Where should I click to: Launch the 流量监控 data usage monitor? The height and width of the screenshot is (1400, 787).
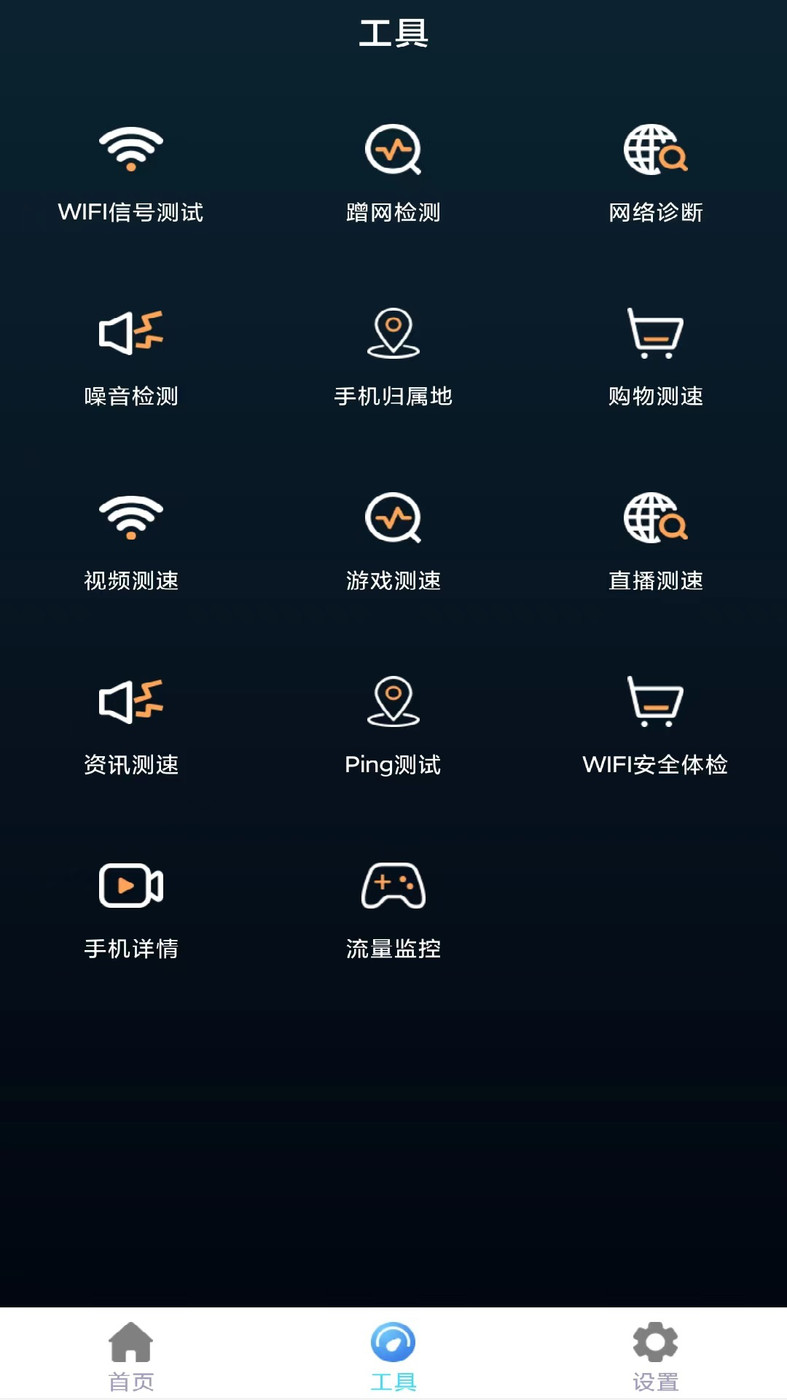coord(393,908)
